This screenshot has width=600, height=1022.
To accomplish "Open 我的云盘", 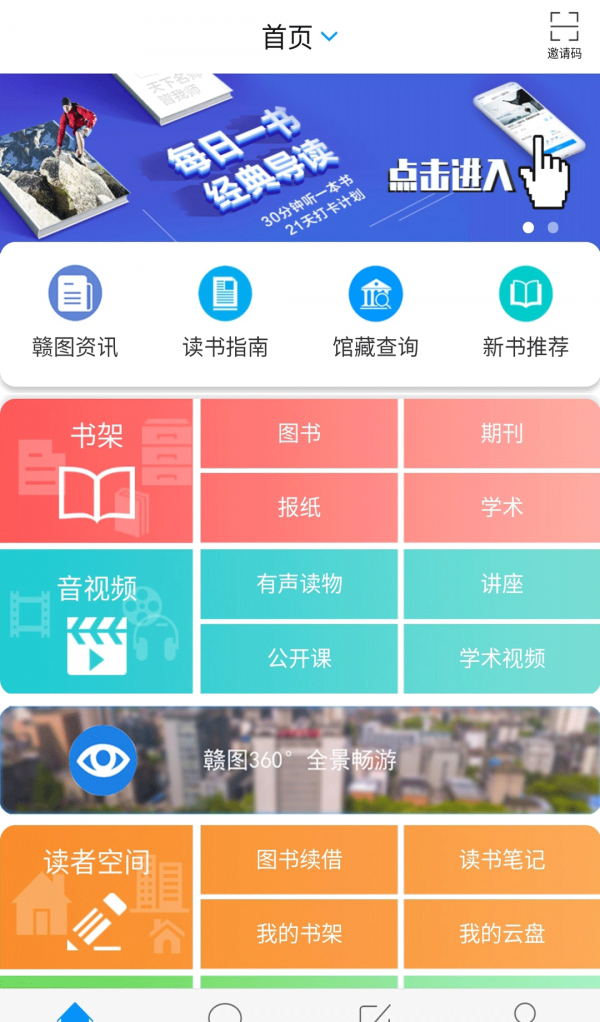I will 501,934.
